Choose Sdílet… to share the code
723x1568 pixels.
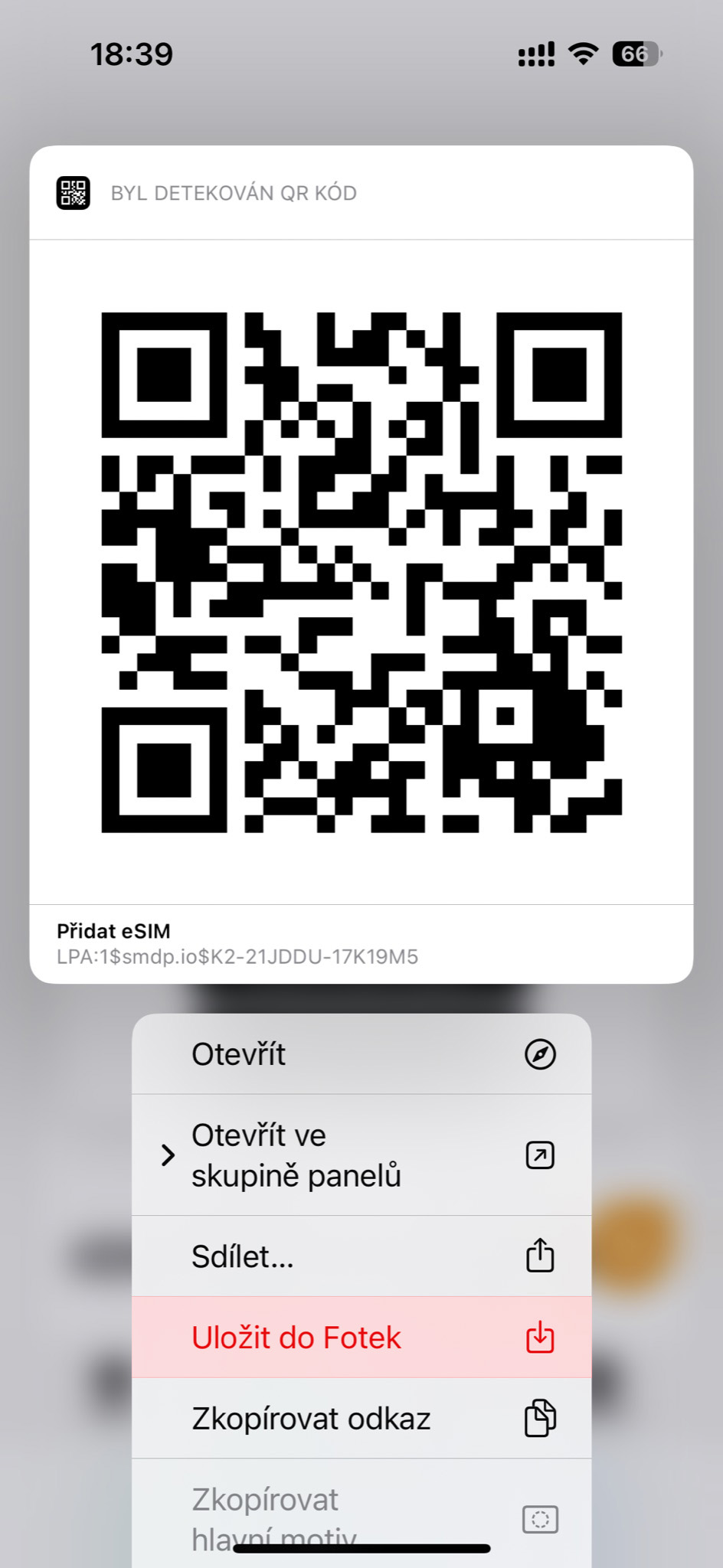361,1256
